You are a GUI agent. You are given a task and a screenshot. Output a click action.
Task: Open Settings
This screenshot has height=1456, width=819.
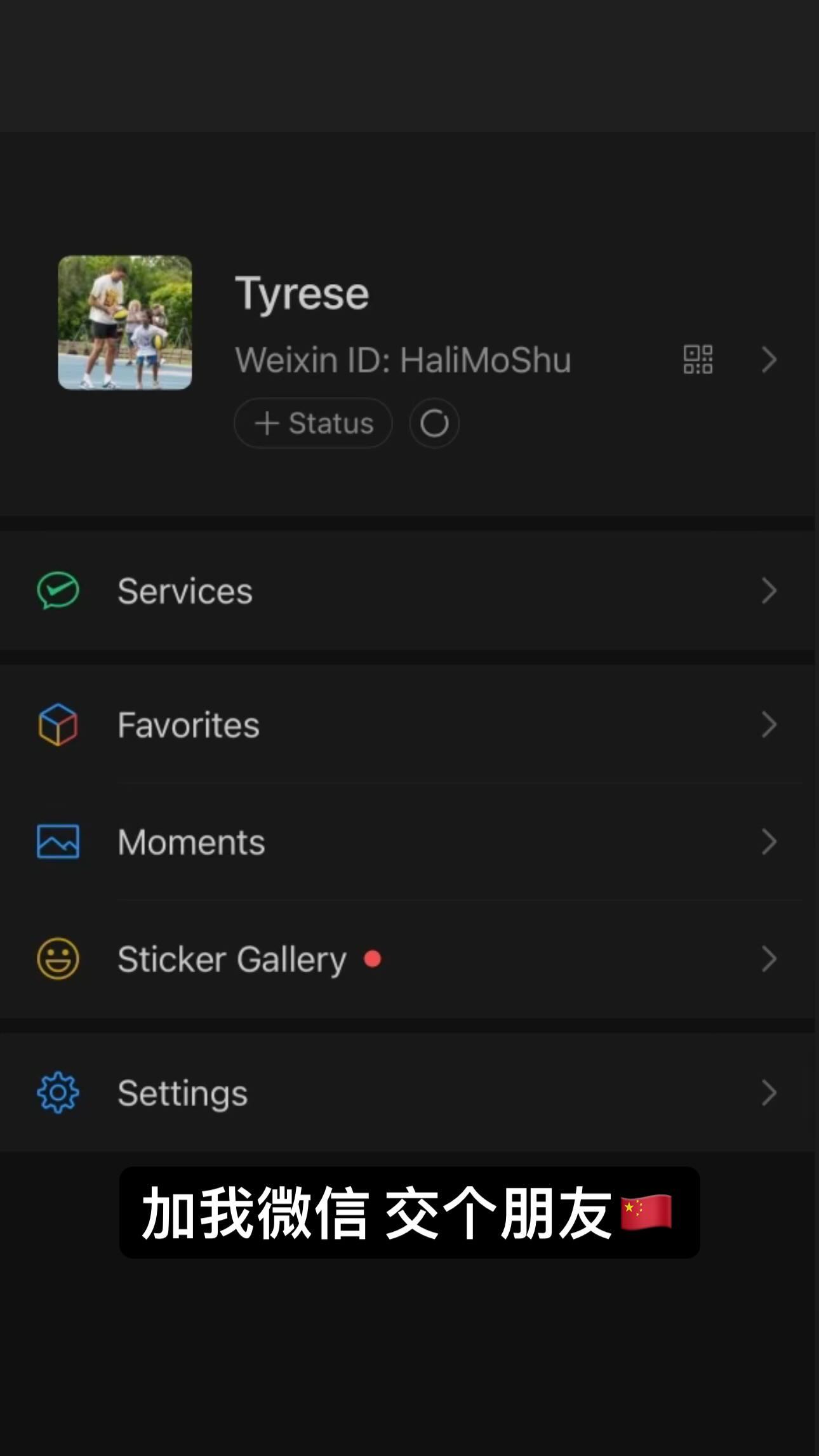pos(183,1093)
